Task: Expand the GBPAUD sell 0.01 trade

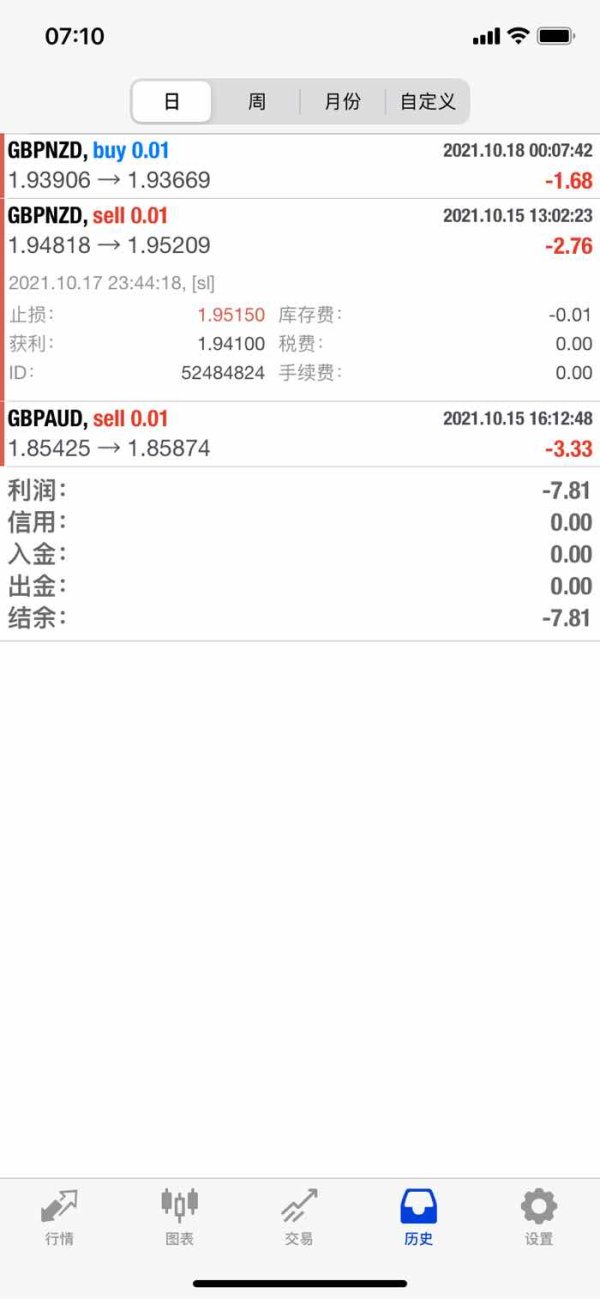Action: click(x=300, y=434)
